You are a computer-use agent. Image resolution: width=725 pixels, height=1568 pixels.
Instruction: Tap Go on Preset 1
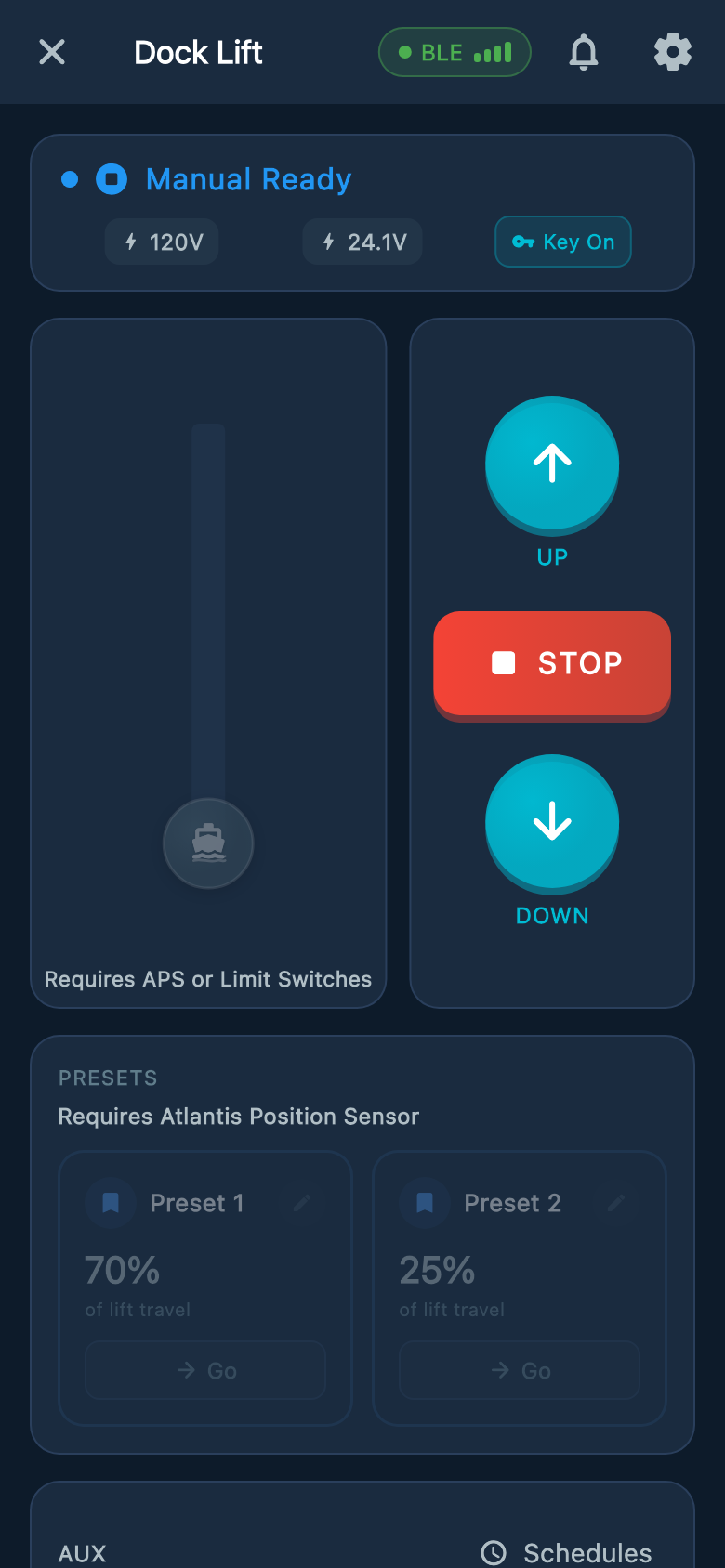205,1370
